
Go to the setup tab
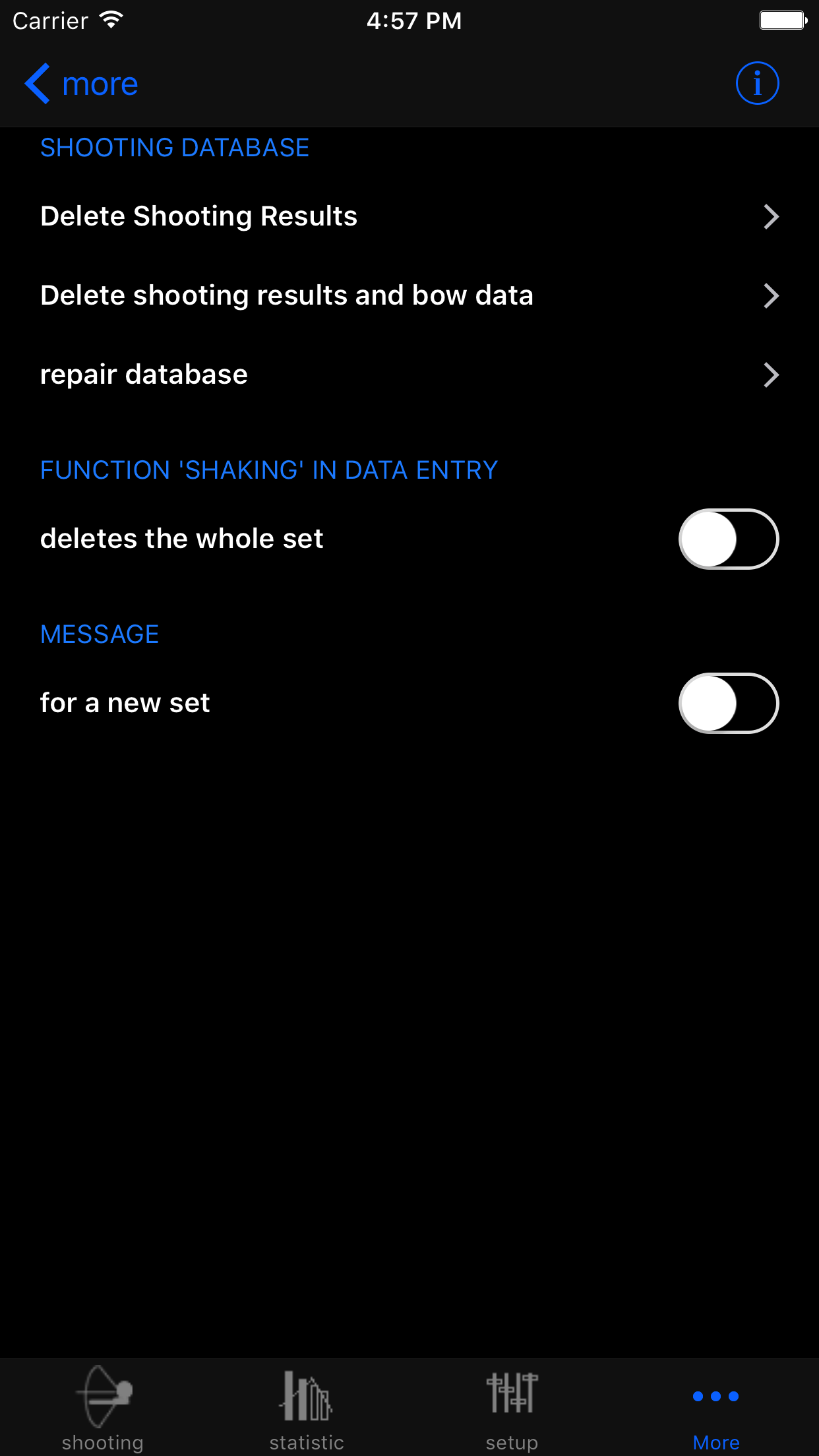click(x=512, y=1407)
